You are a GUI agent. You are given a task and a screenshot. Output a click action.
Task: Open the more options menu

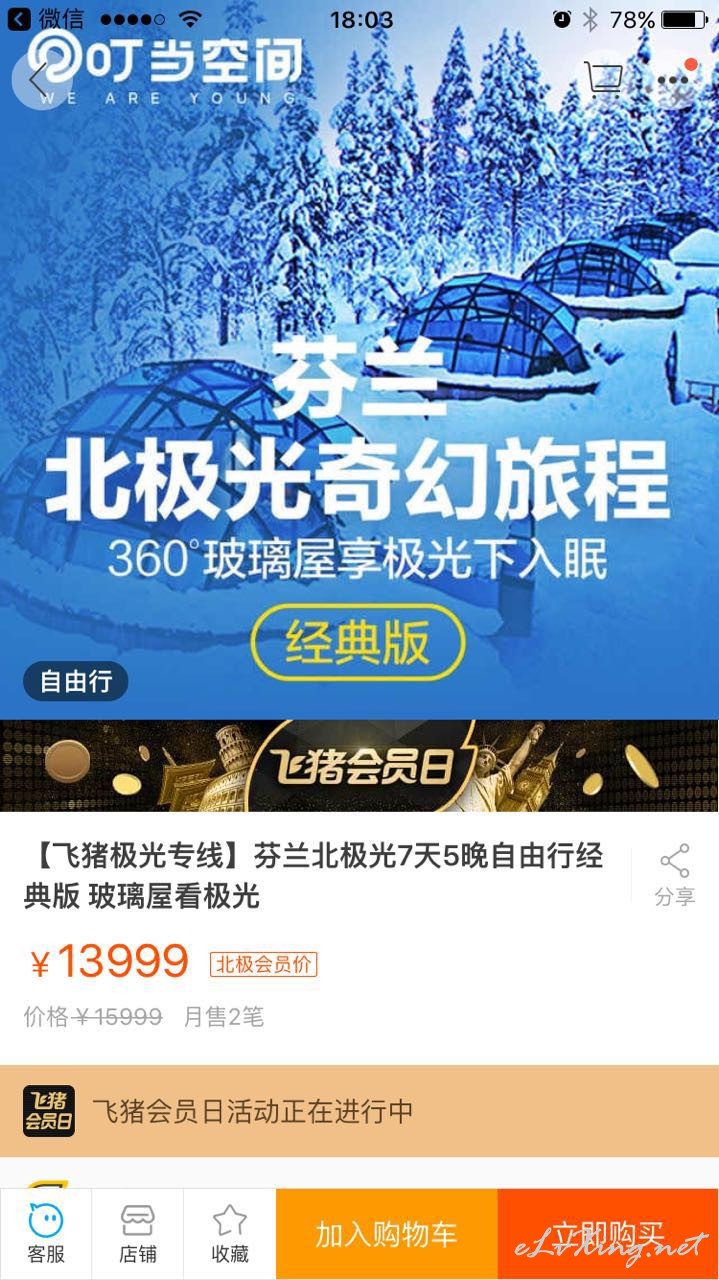pos(677,79)
